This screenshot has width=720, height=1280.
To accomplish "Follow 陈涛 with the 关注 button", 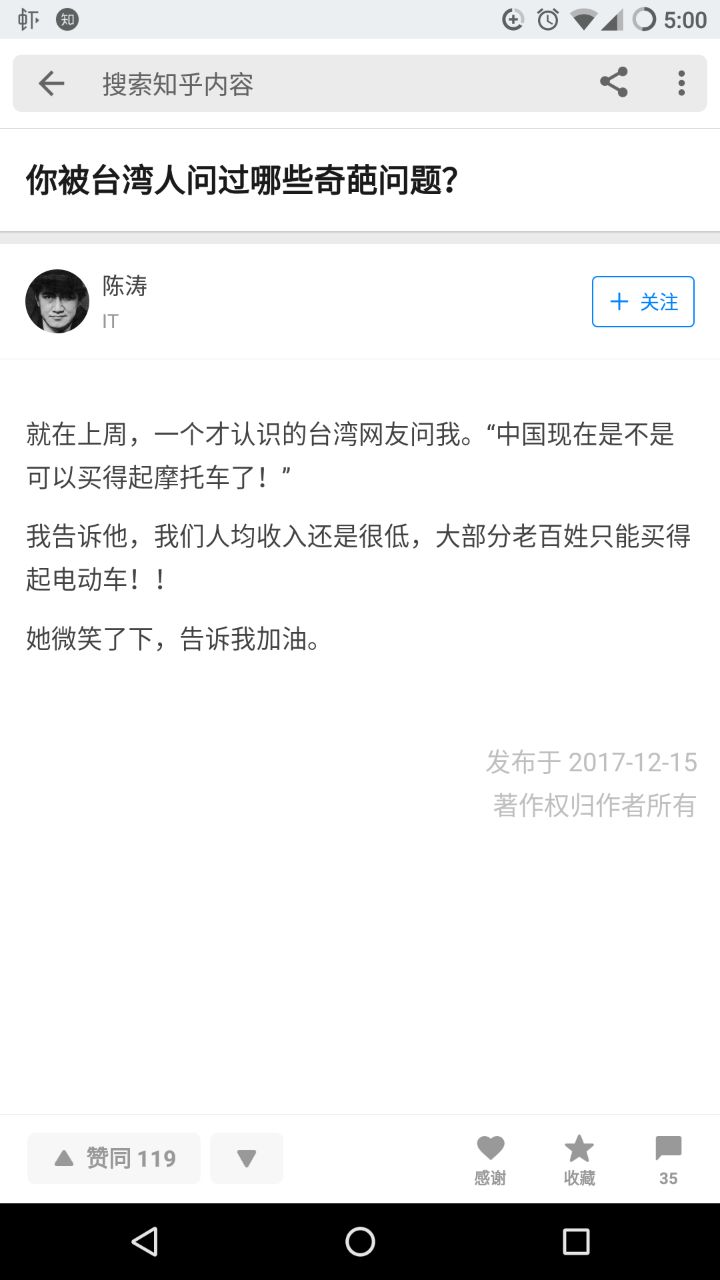I will point(643,302).
